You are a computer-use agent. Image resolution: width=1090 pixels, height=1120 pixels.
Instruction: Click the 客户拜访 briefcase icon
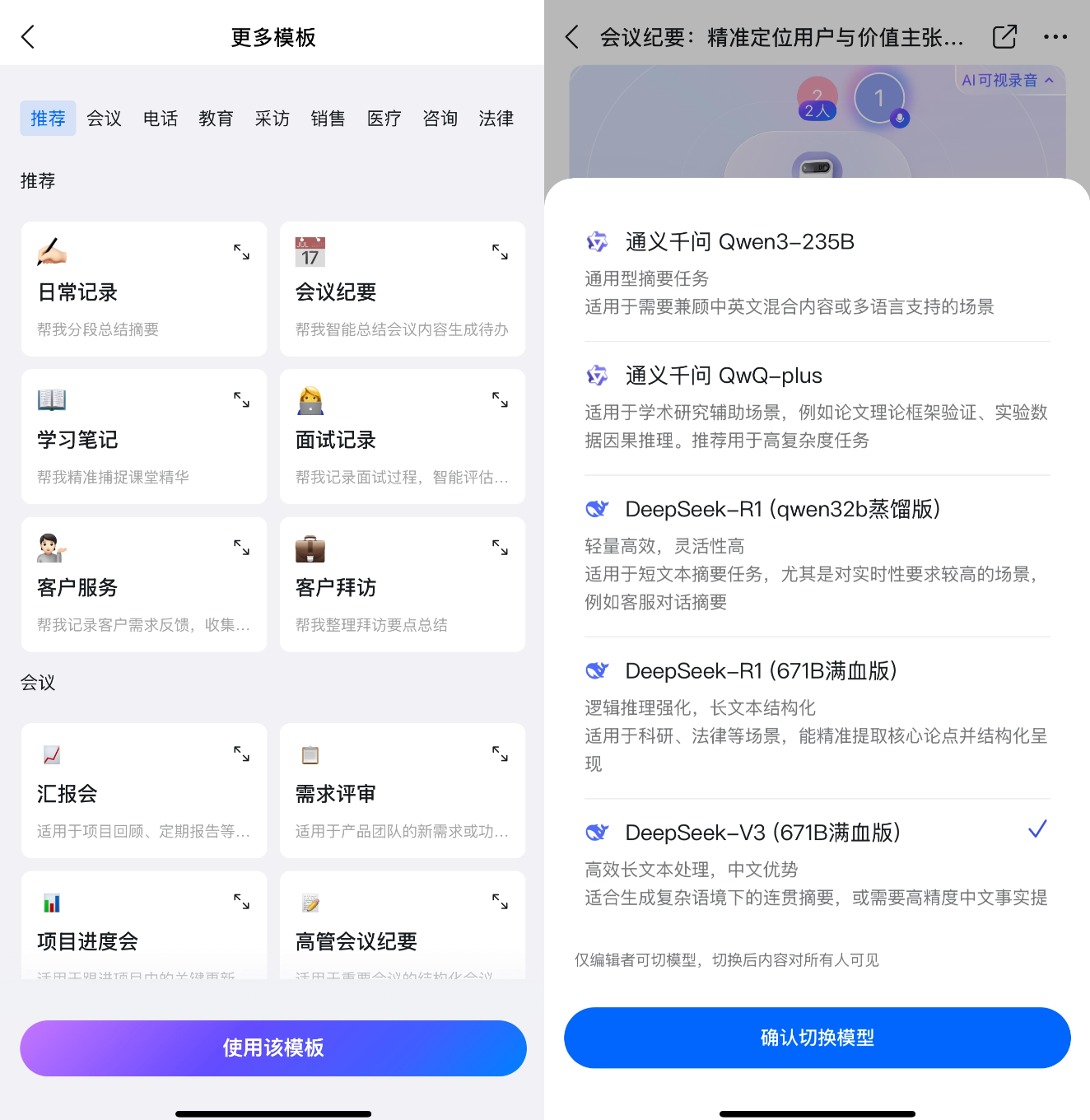[309, 548]
